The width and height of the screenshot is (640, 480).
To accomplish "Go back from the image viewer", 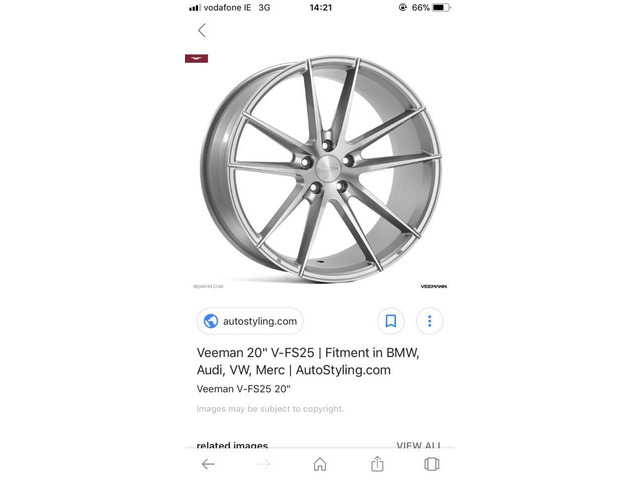I will (x=202, y=31).
